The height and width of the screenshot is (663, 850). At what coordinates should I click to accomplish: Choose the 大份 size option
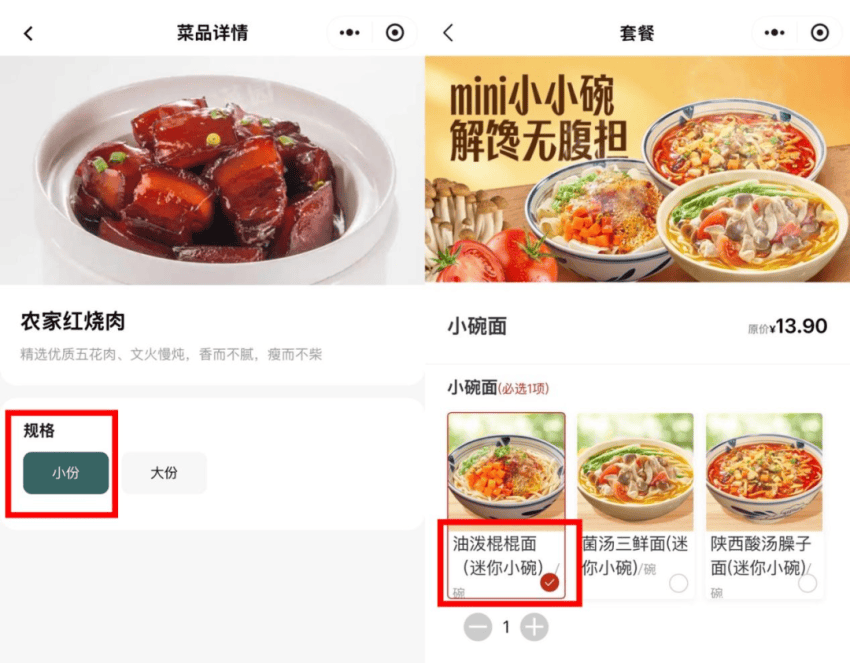[164, 473]
